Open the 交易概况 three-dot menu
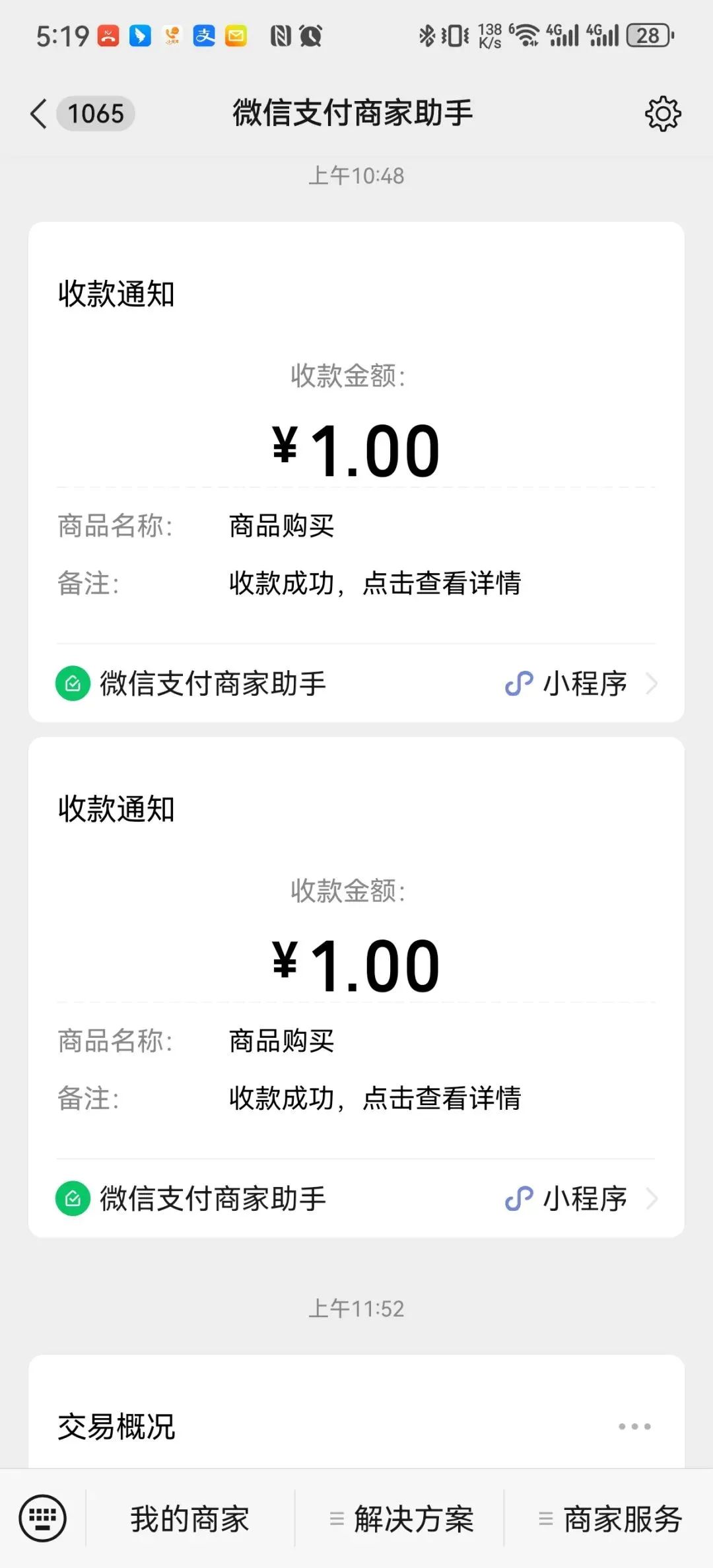The image size is (713, 1568). click(x=634, y=1427)
